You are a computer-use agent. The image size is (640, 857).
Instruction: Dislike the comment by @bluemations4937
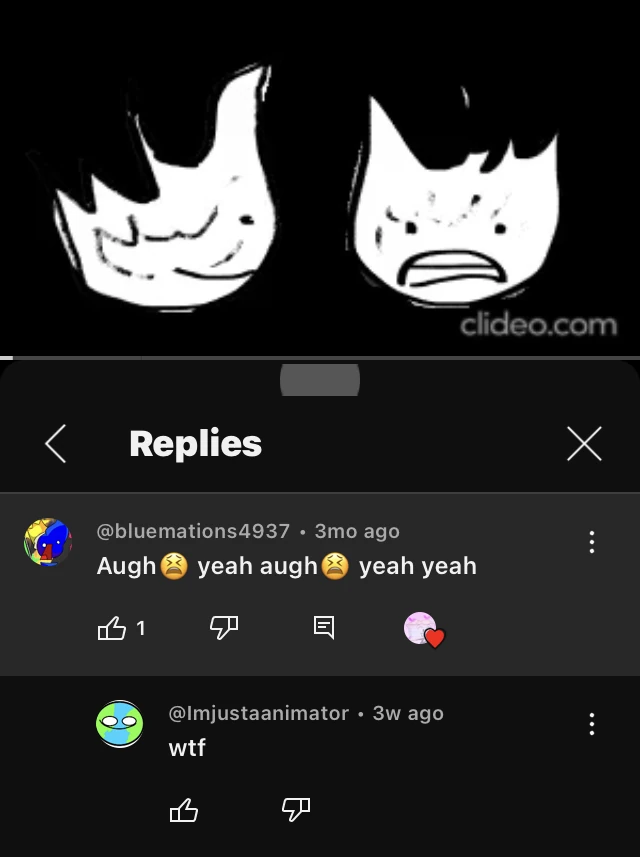(221, 628)
